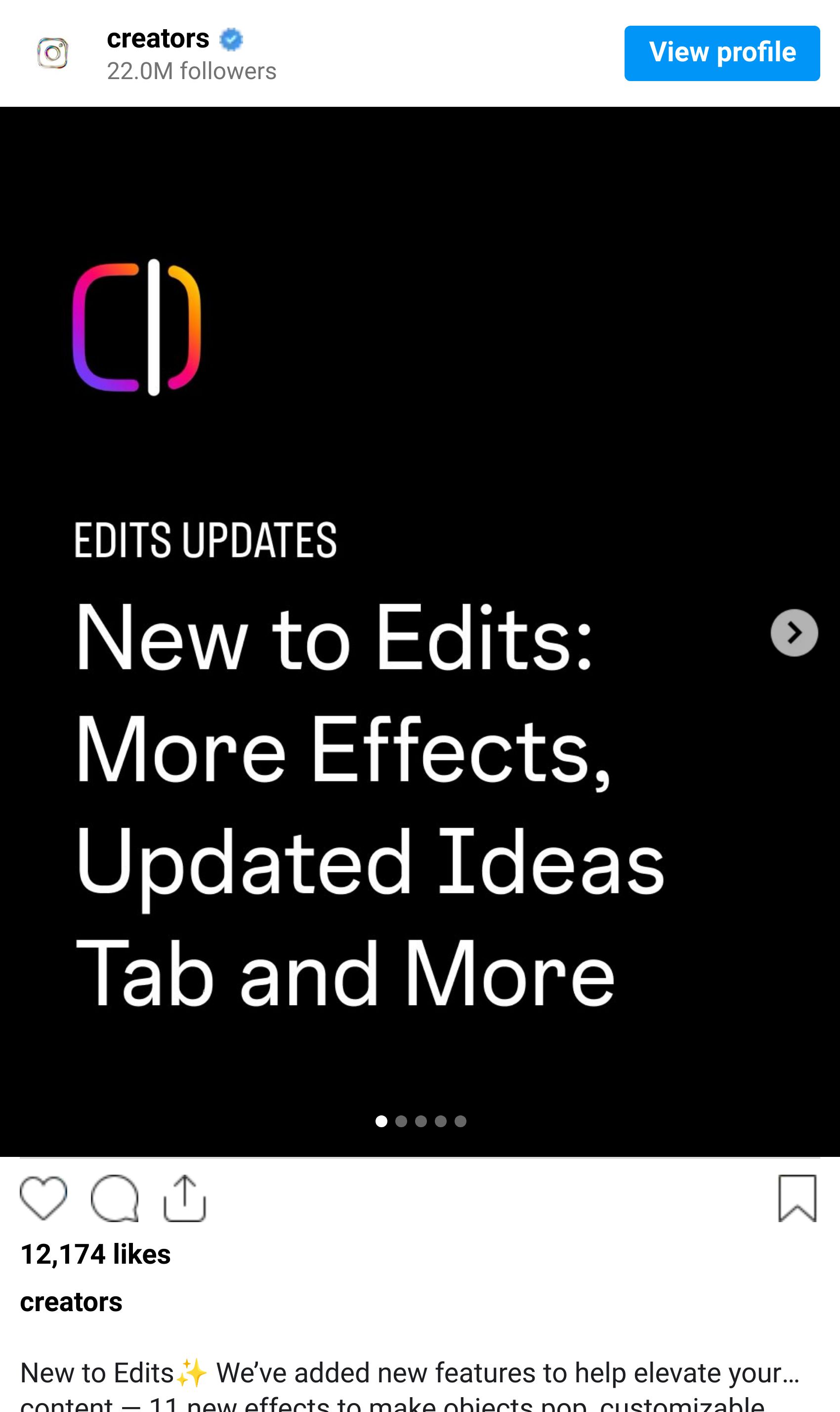Screen dimensions: 840x1412
Task: Tap the View profile button
Action: (x=722, y=53)
